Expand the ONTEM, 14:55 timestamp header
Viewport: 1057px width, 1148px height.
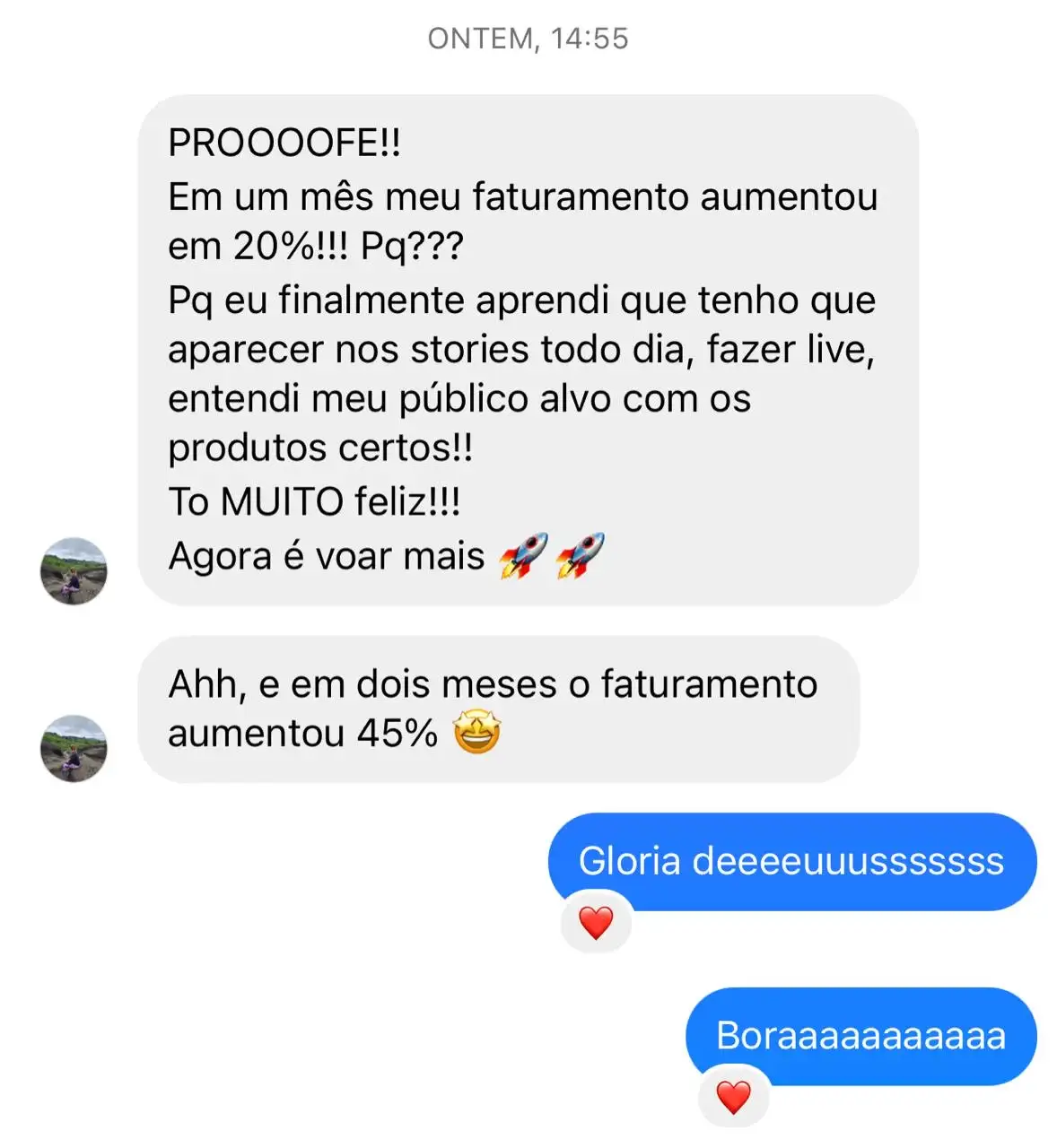[528, 38]
